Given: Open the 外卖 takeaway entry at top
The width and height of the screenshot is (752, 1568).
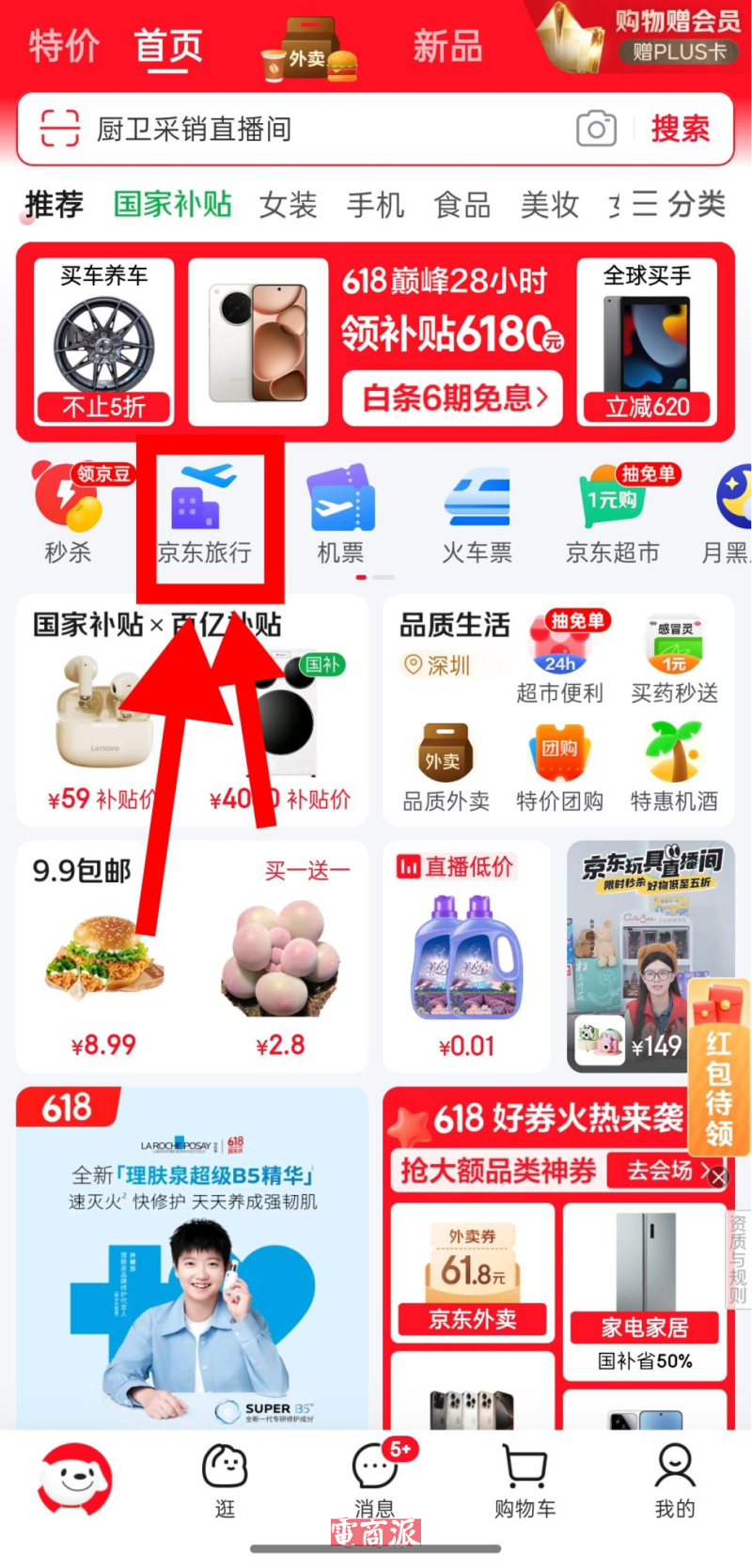Looking at the screenshot, I should [x=308, y=56].
